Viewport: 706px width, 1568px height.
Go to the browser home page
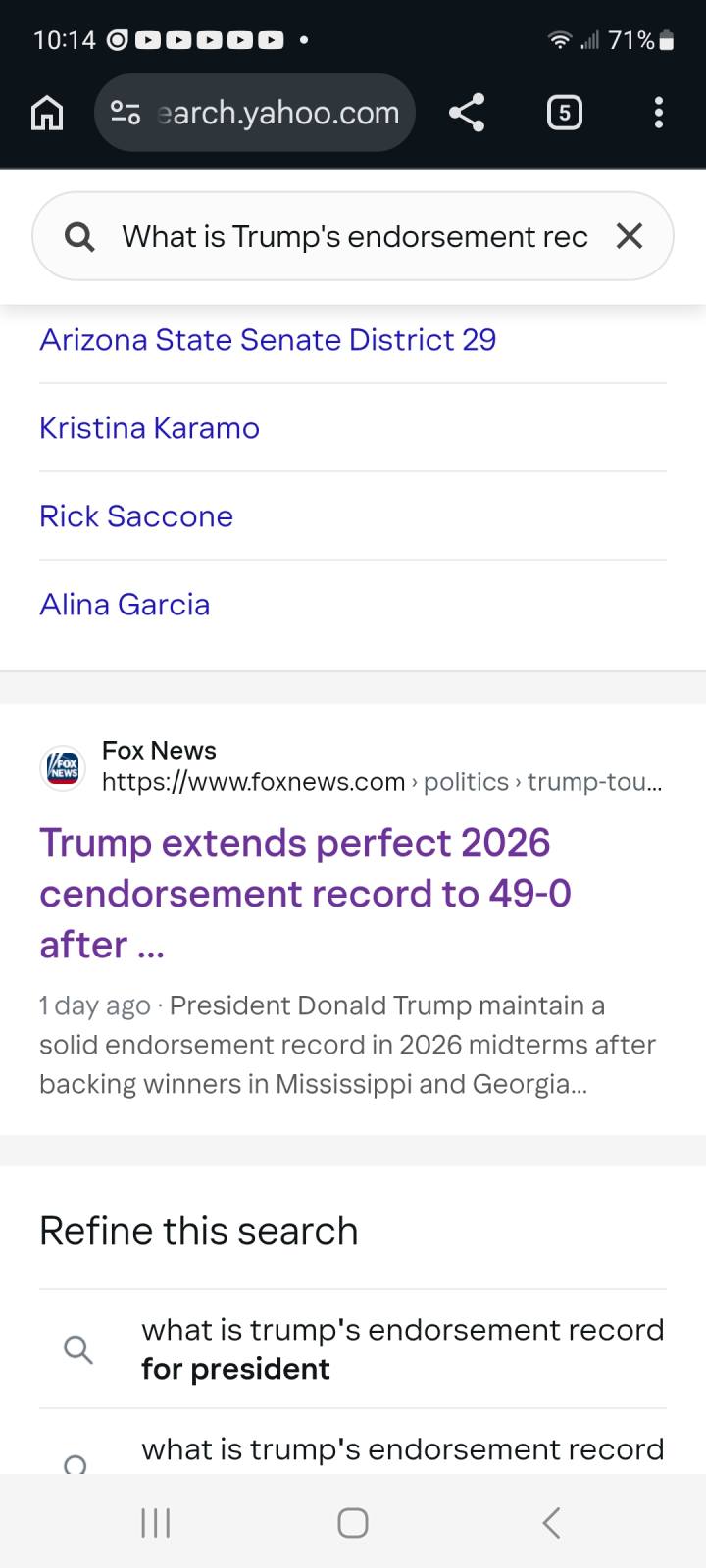(x=47, y=114)
